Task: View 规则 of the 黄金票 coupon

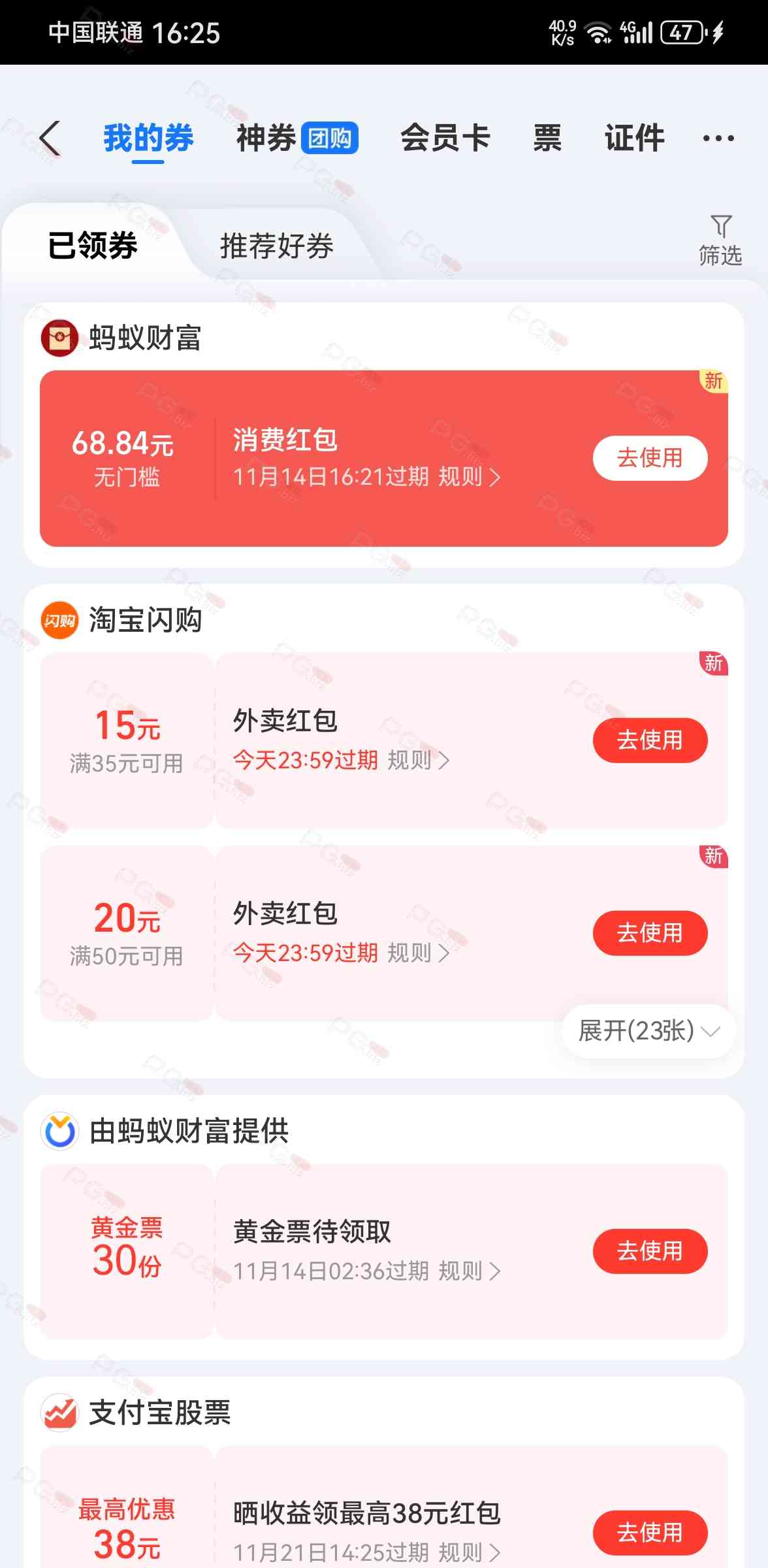Action: [469, 1271]
